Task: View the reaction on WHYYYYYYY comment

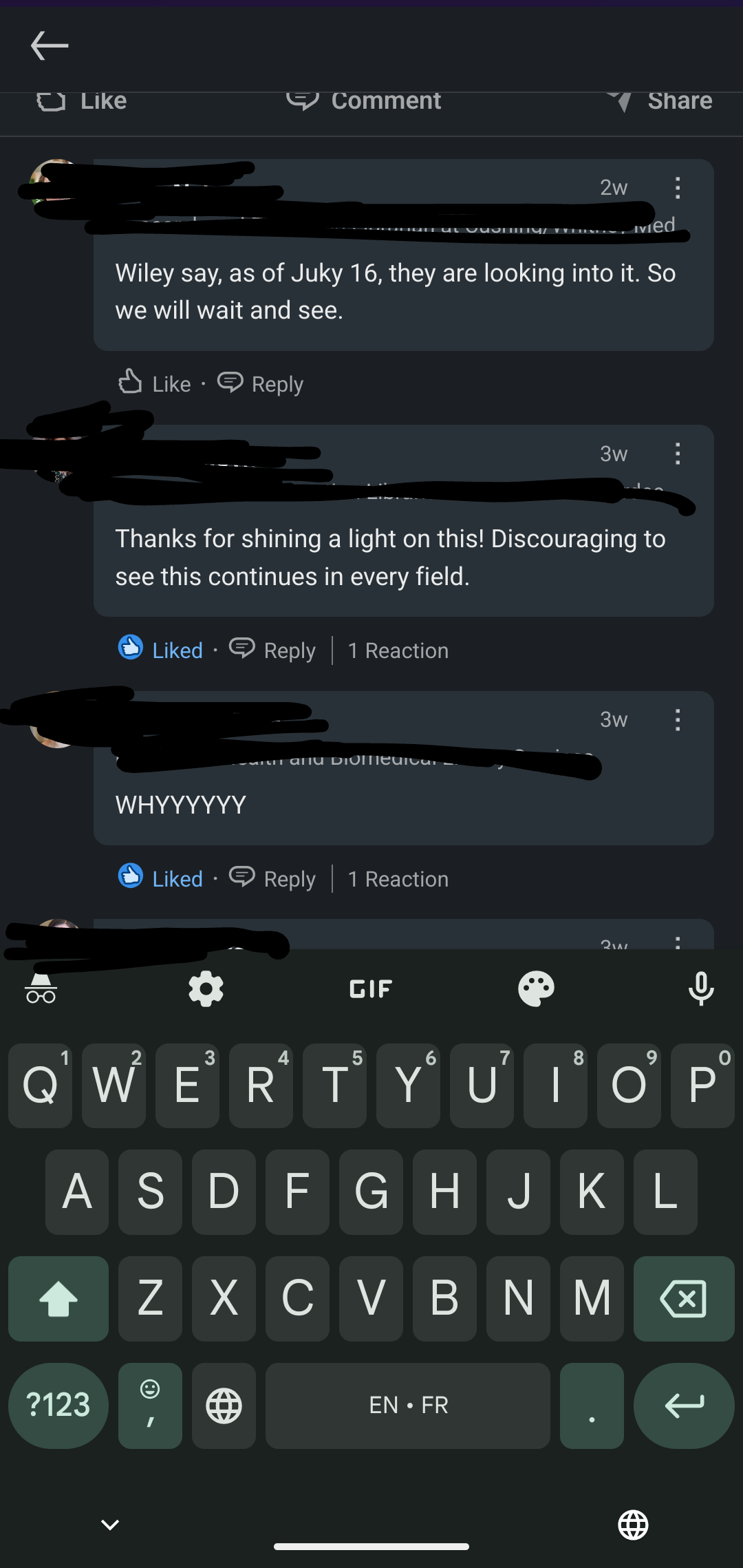Action: tap(398, 878)
